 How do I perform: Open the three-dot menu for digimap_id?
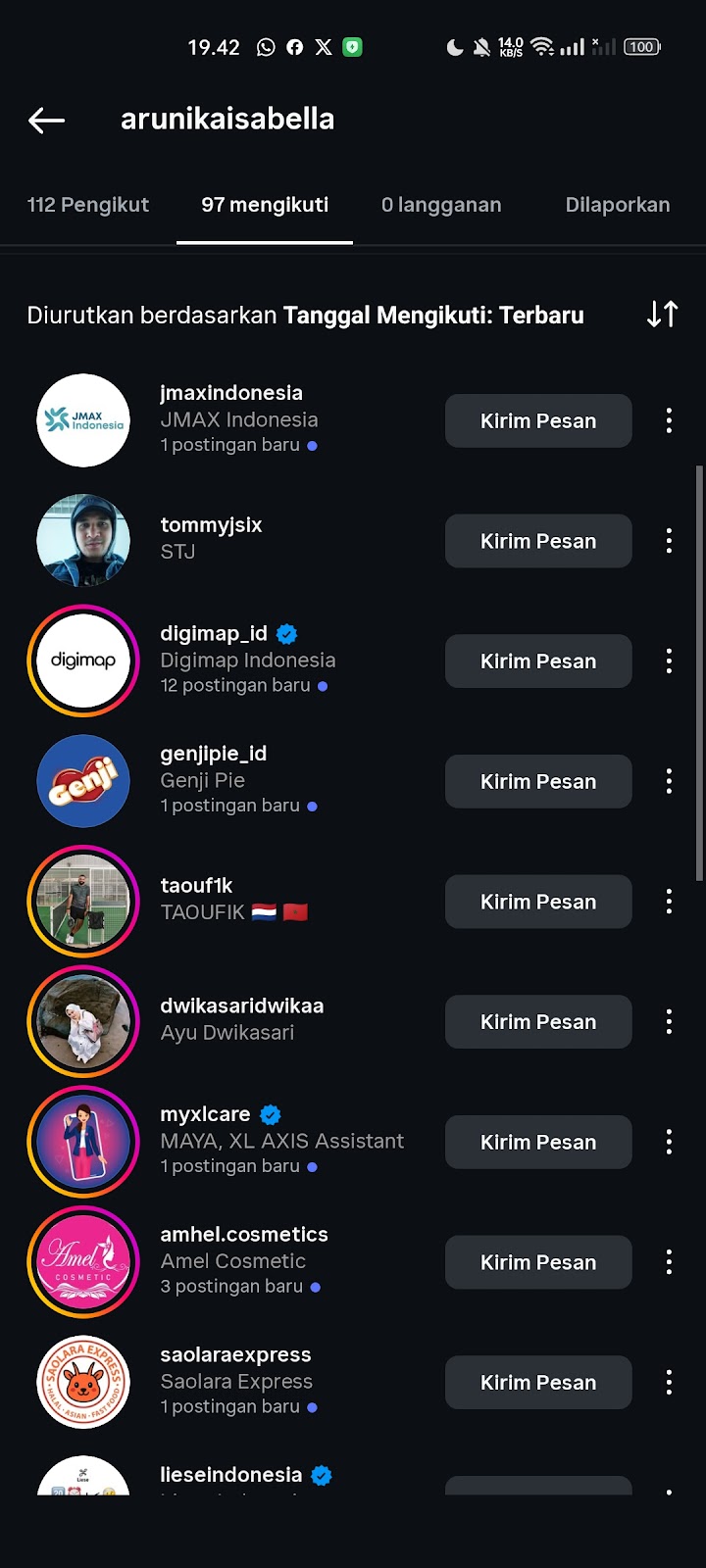pos(669,661)
